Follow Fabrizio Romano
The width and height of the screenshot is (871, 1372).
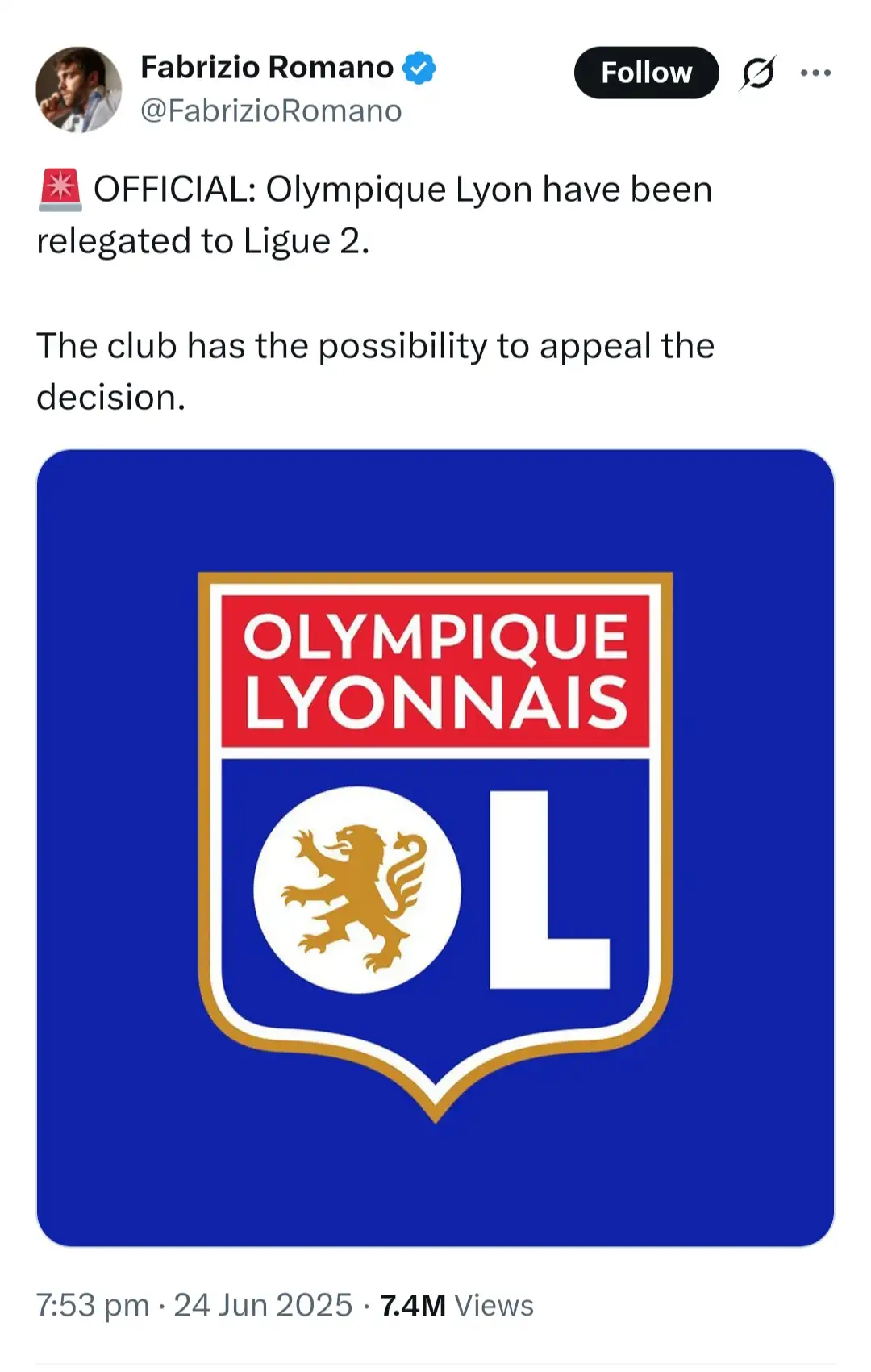(646, 73)
